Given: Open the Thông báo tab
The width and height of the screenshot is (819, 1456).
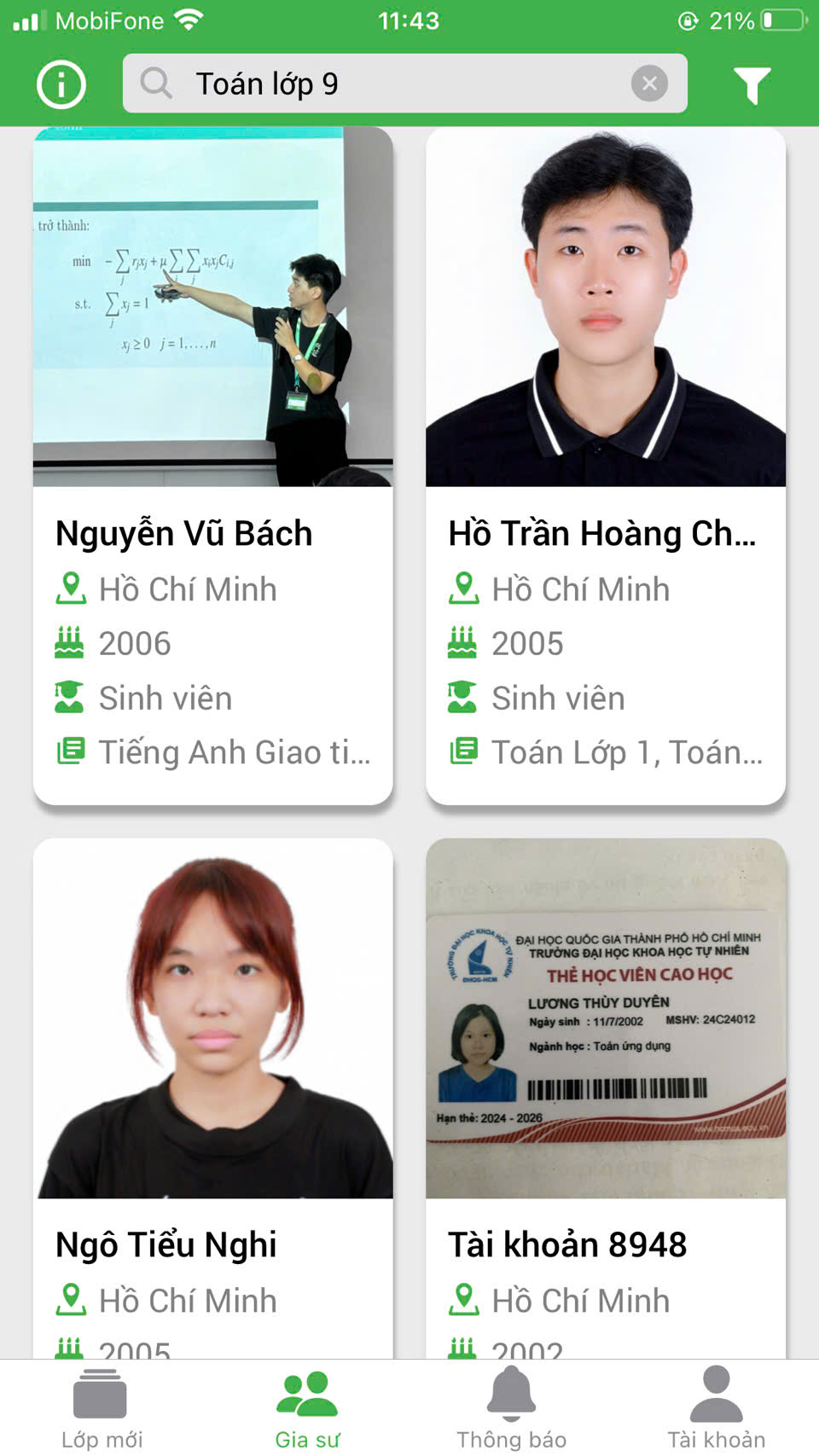Looking at the screenshot, I should point(511,1408).
